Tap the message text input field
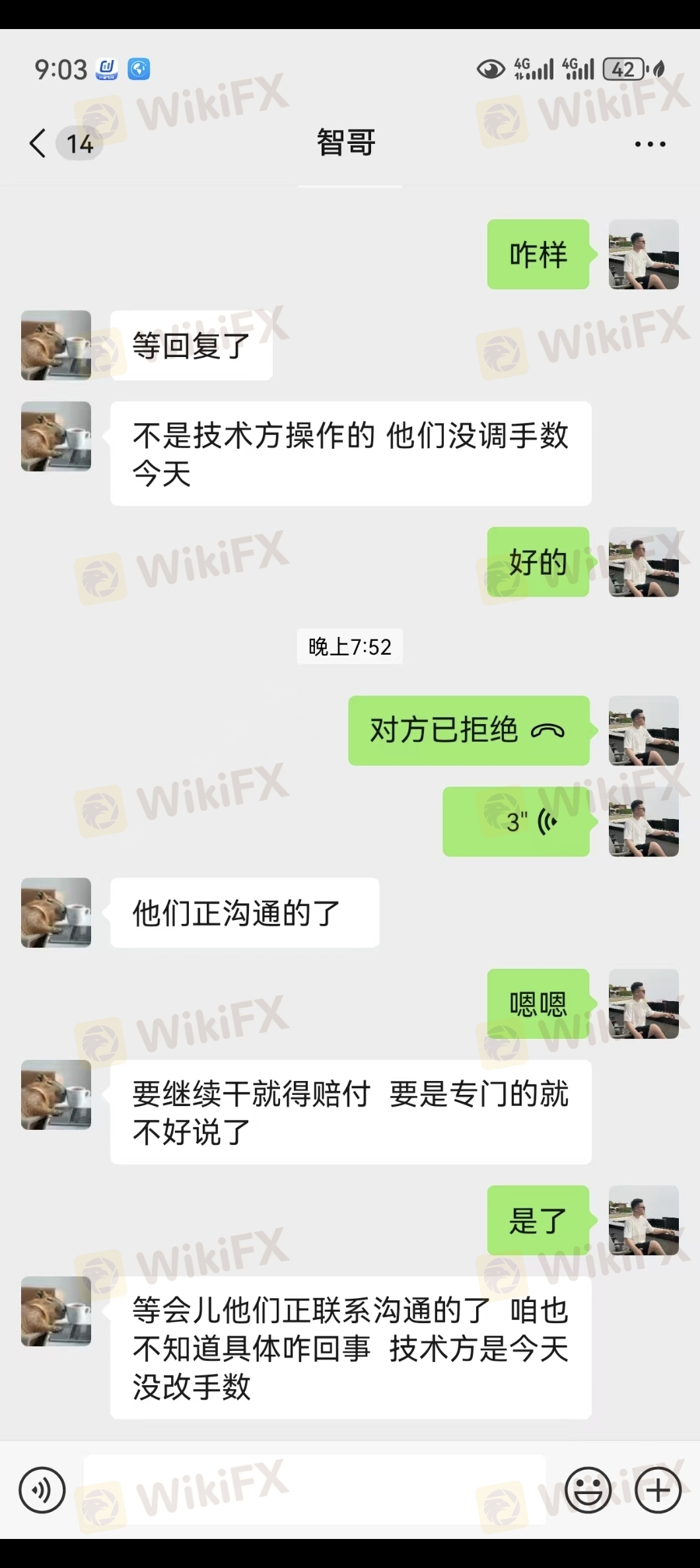The image size is (700, 1568). (314, 1489)
